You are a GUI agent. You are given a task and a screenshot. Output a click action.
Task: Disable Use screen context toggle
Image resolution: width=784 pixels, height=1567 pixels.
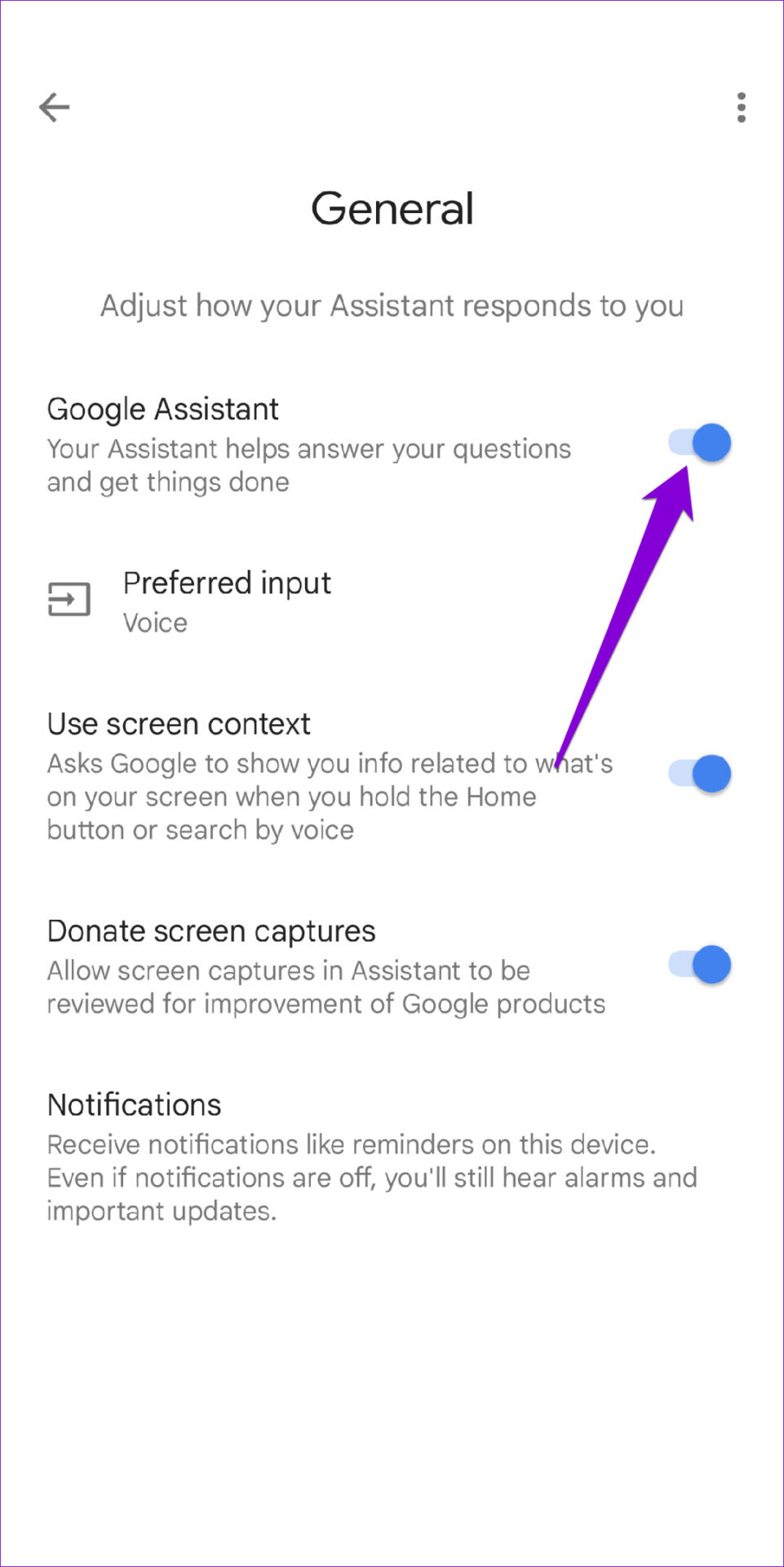point(700,774)
